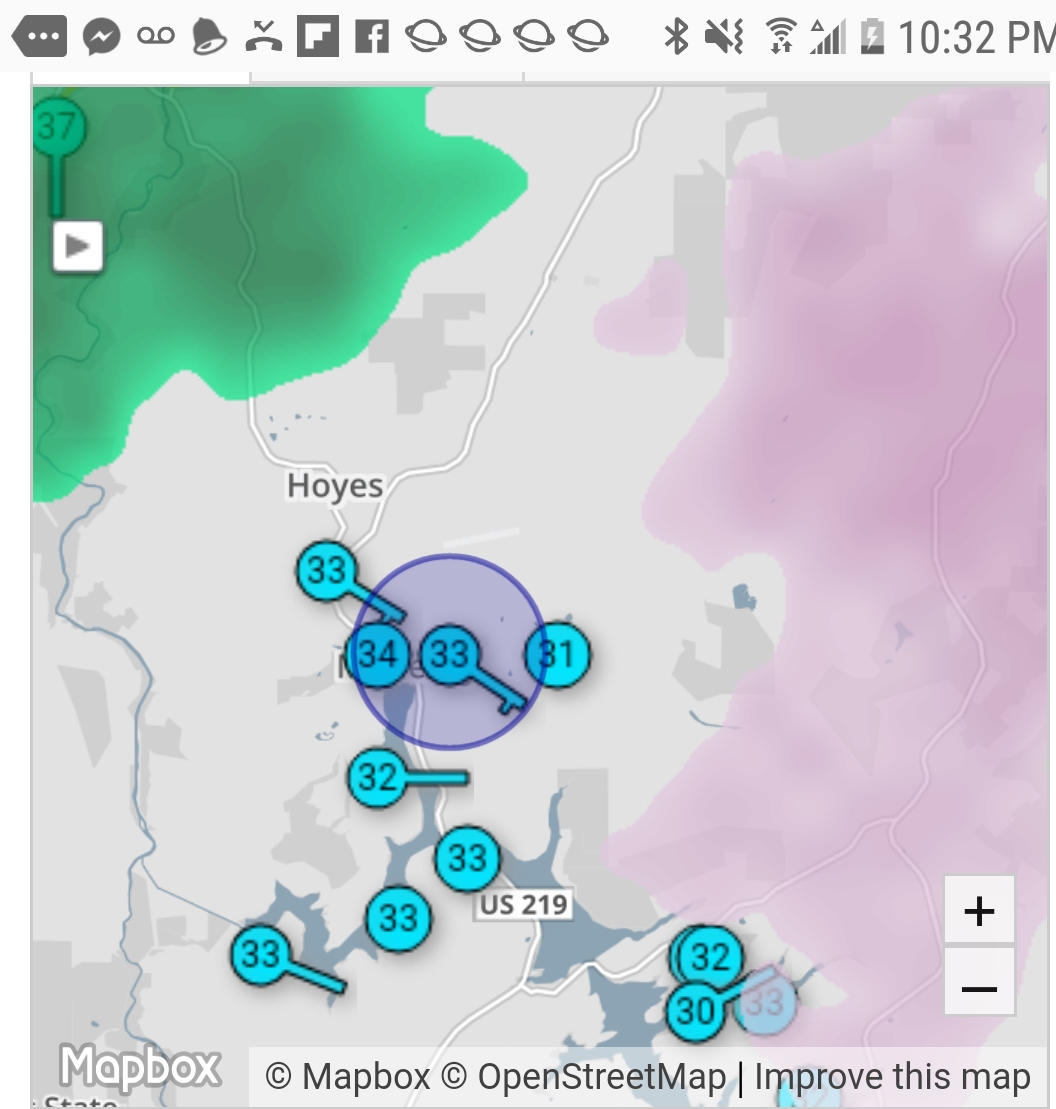Screen dimensions: 1056x1109
Task: Zoom in on the map
Action: [x=979, y=910]
